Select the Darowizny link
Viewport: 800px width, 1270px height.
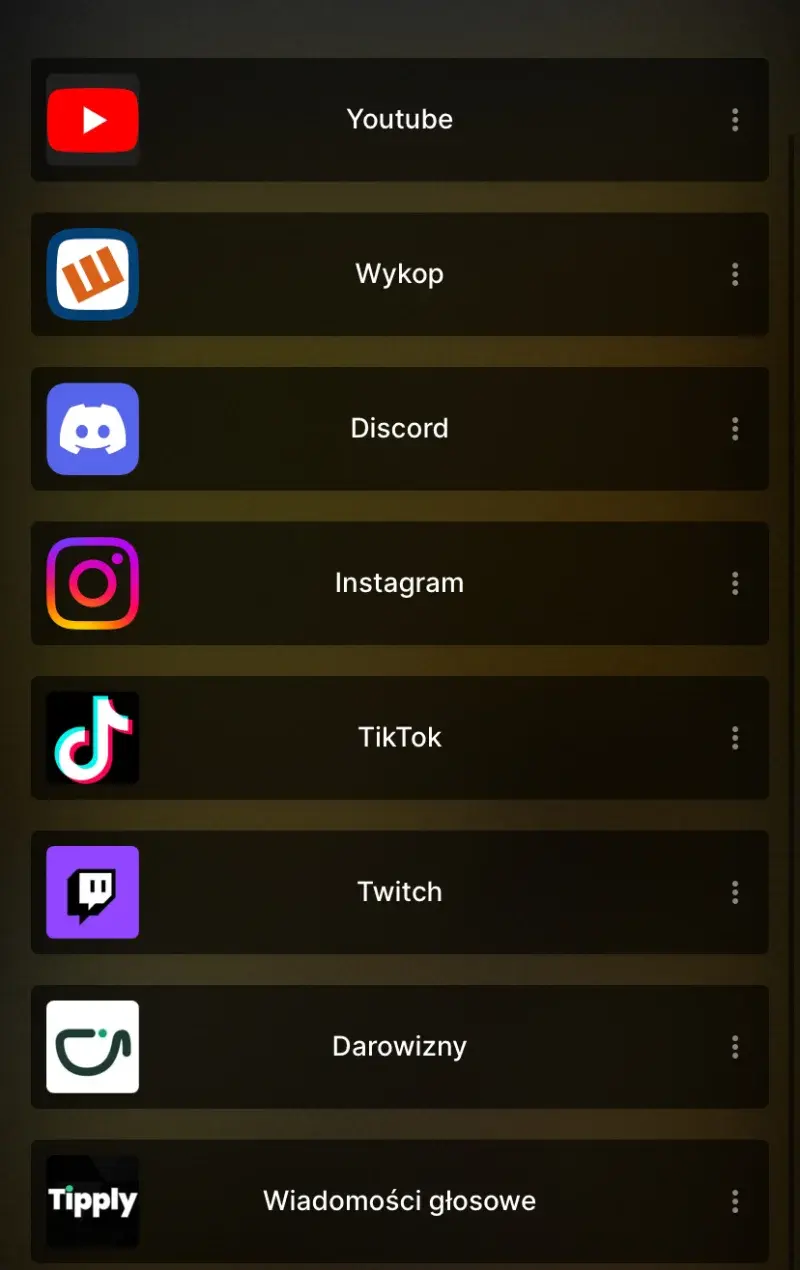399,1046
